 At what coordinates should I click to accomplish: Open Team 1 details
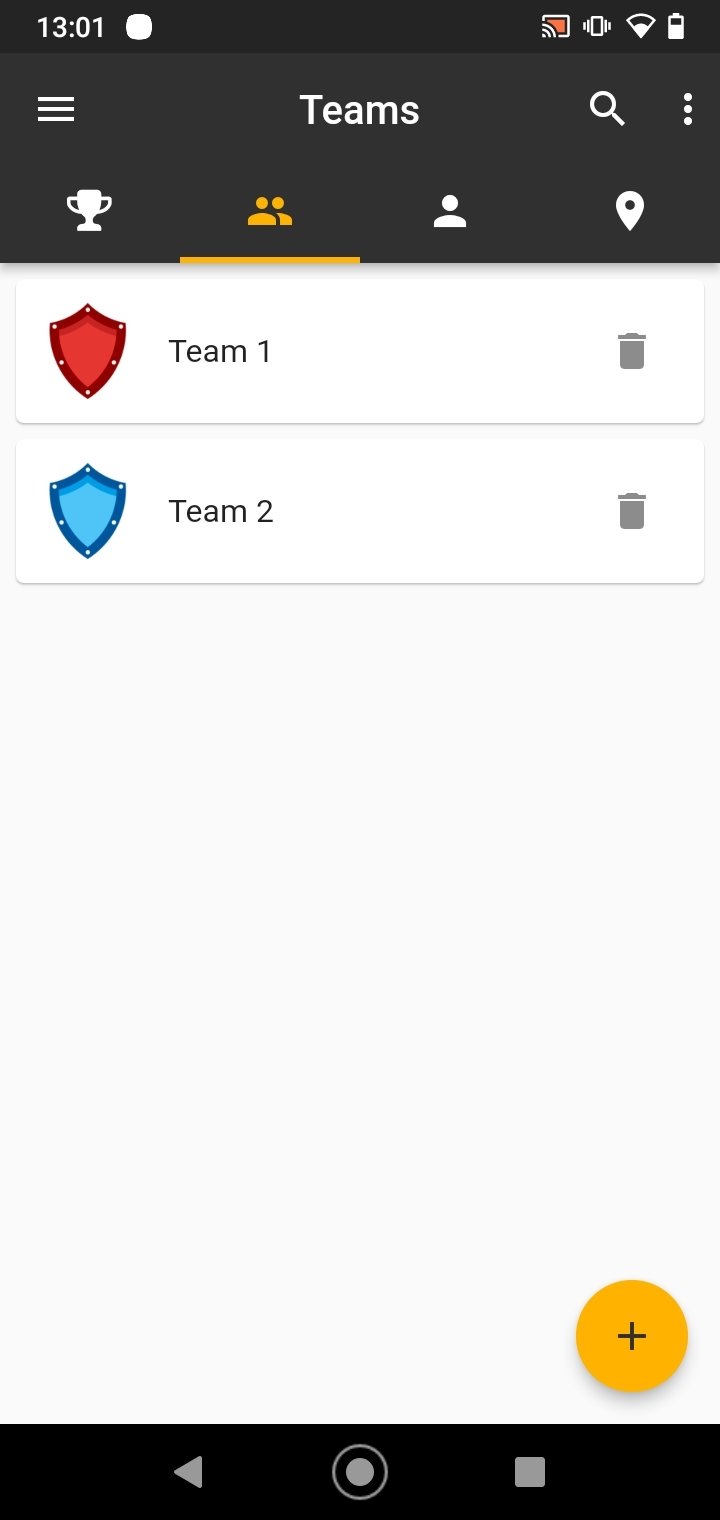(360, 351)
